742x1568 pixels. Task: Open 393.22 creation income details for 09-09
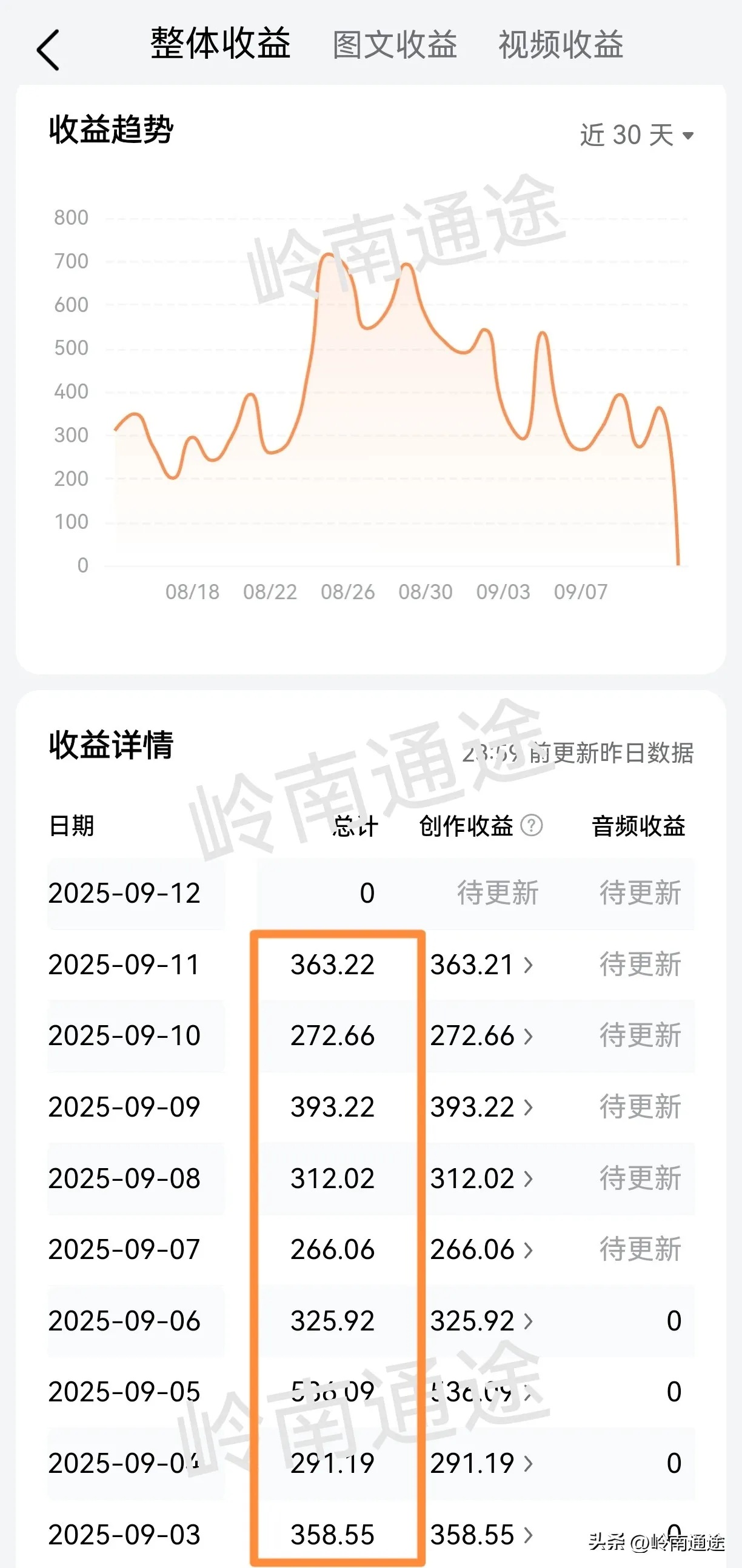point(482,1107)
